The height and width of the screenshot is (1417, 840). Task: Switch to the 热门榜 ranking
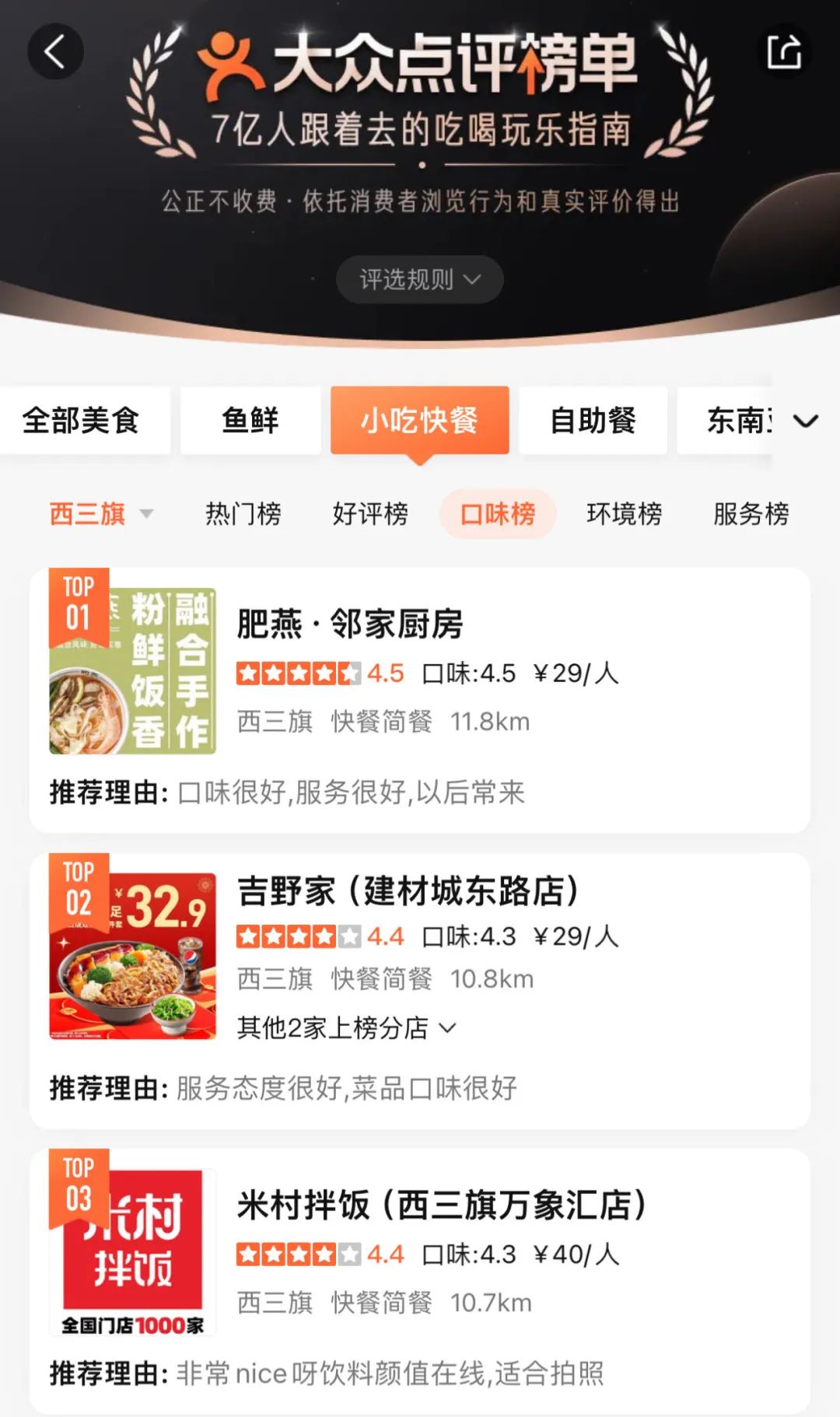[x=243, y=514]
